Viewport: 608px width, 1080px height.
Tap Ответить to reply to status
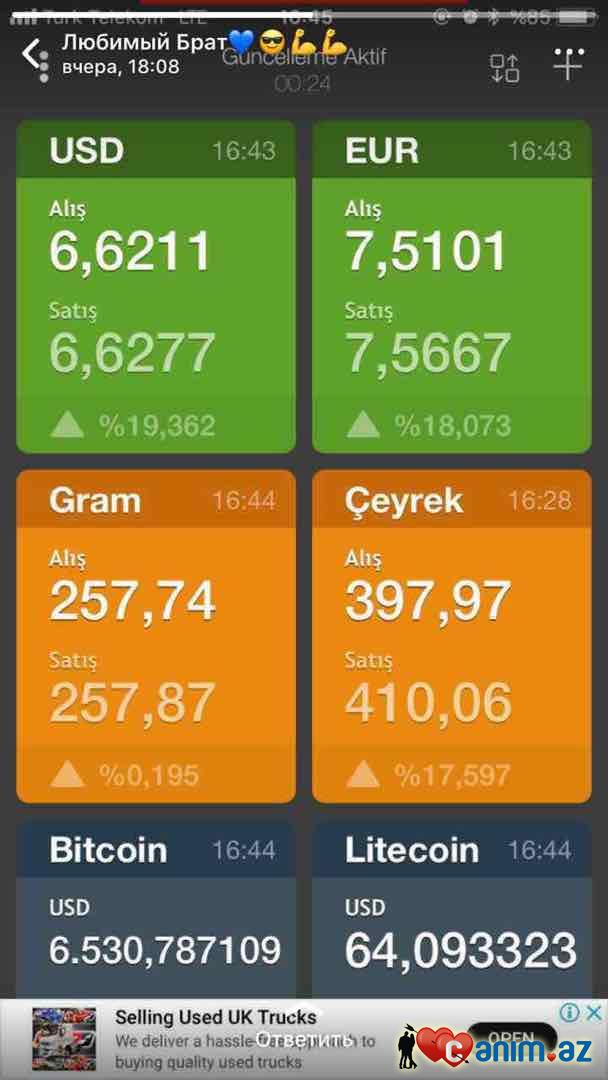[x=304, y=1039]
